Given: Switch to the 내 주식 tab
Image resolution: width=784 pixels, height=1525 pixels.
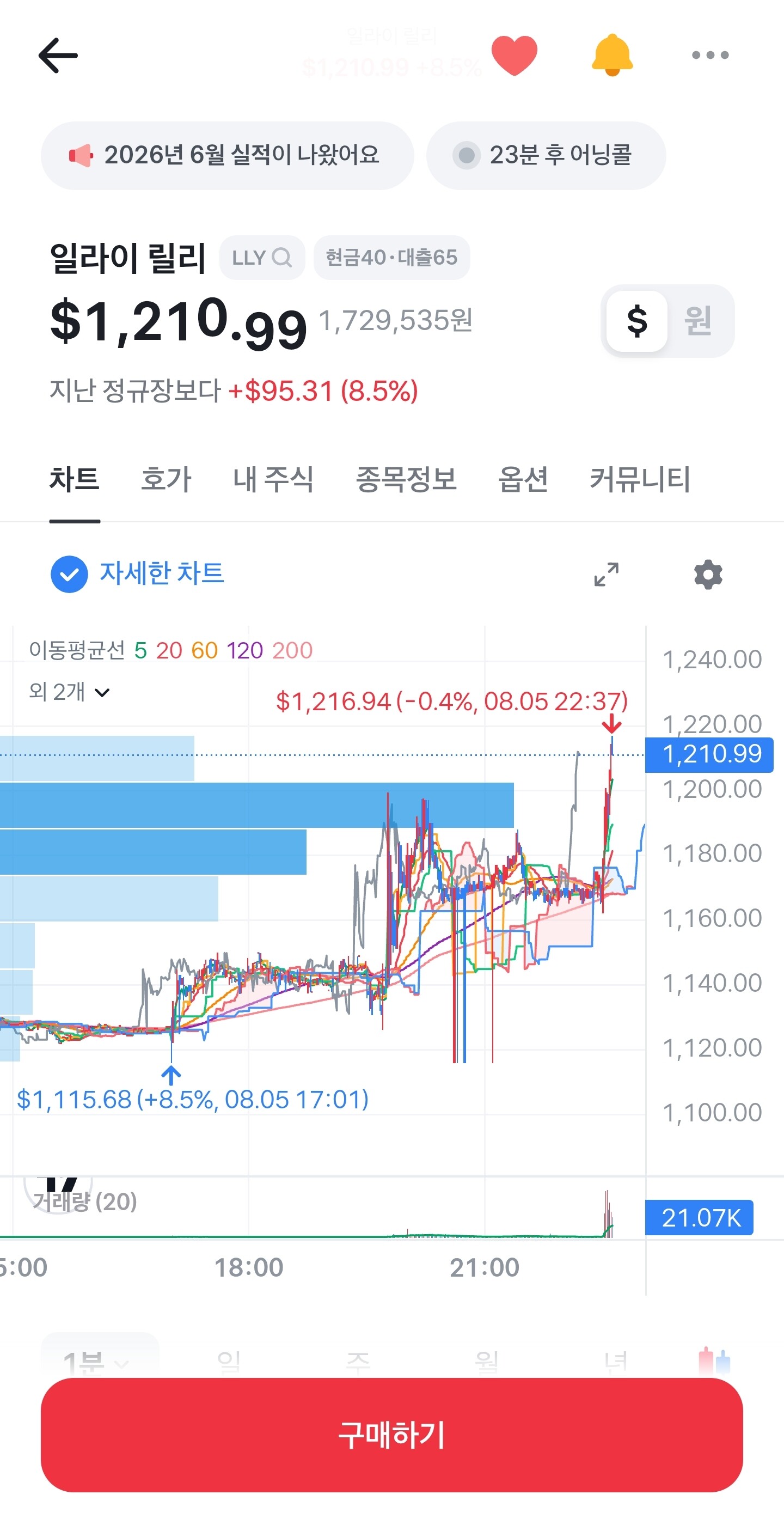Looking at the screenshot, I should coord(273,479).
